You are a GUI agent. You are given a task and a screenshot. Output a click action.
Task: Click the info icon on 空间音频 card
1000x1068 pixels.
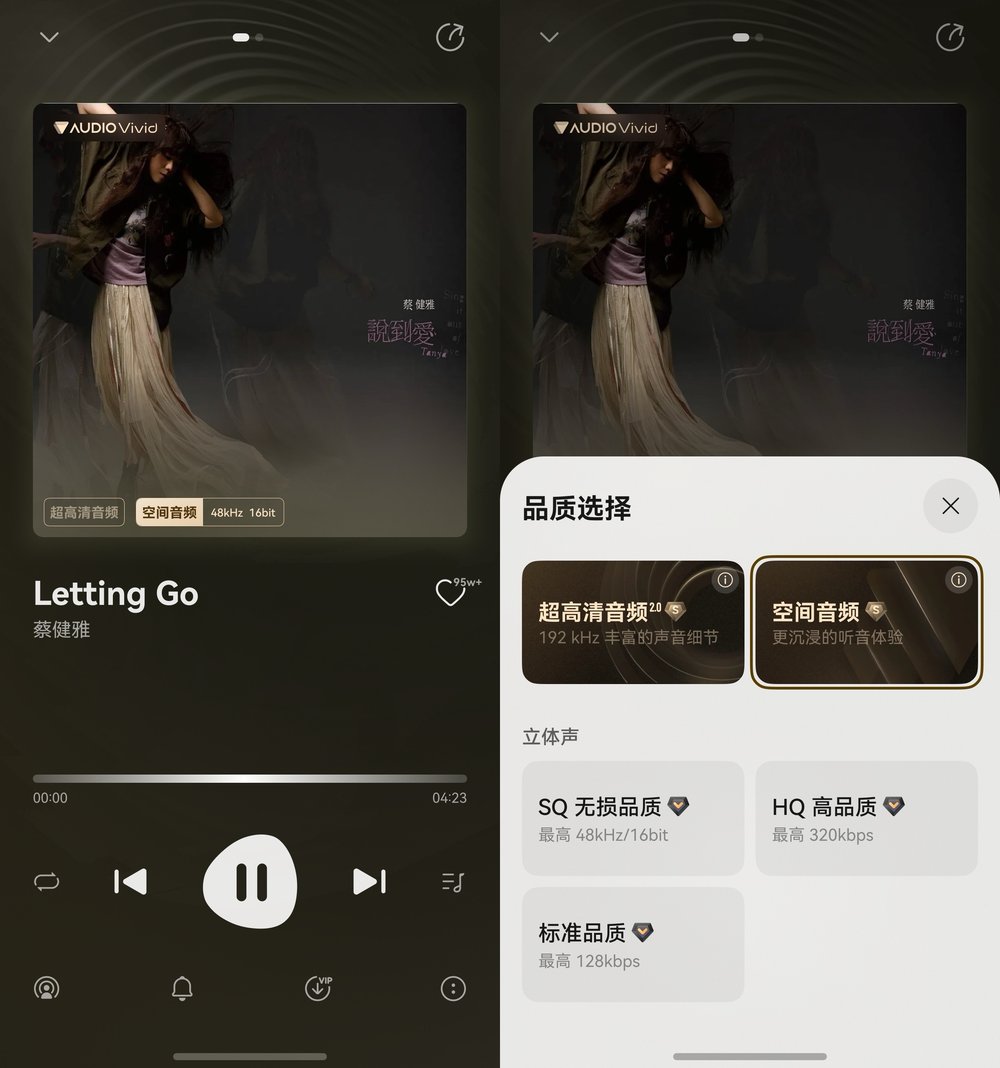(x=958, y=580)
